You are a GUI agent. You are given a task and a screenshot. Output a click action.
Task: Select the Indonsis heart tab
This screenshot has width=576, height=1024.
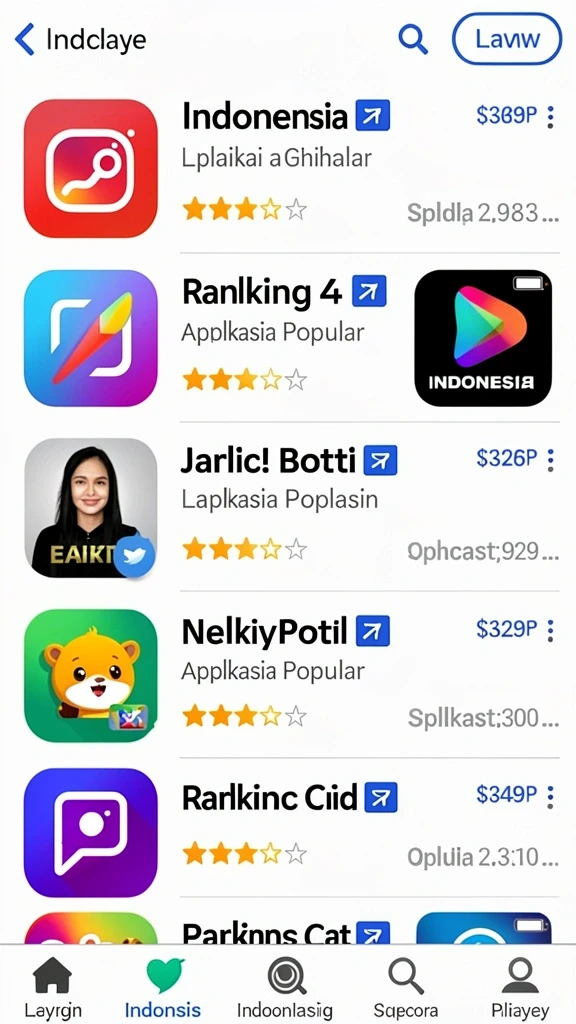point(163,986)
